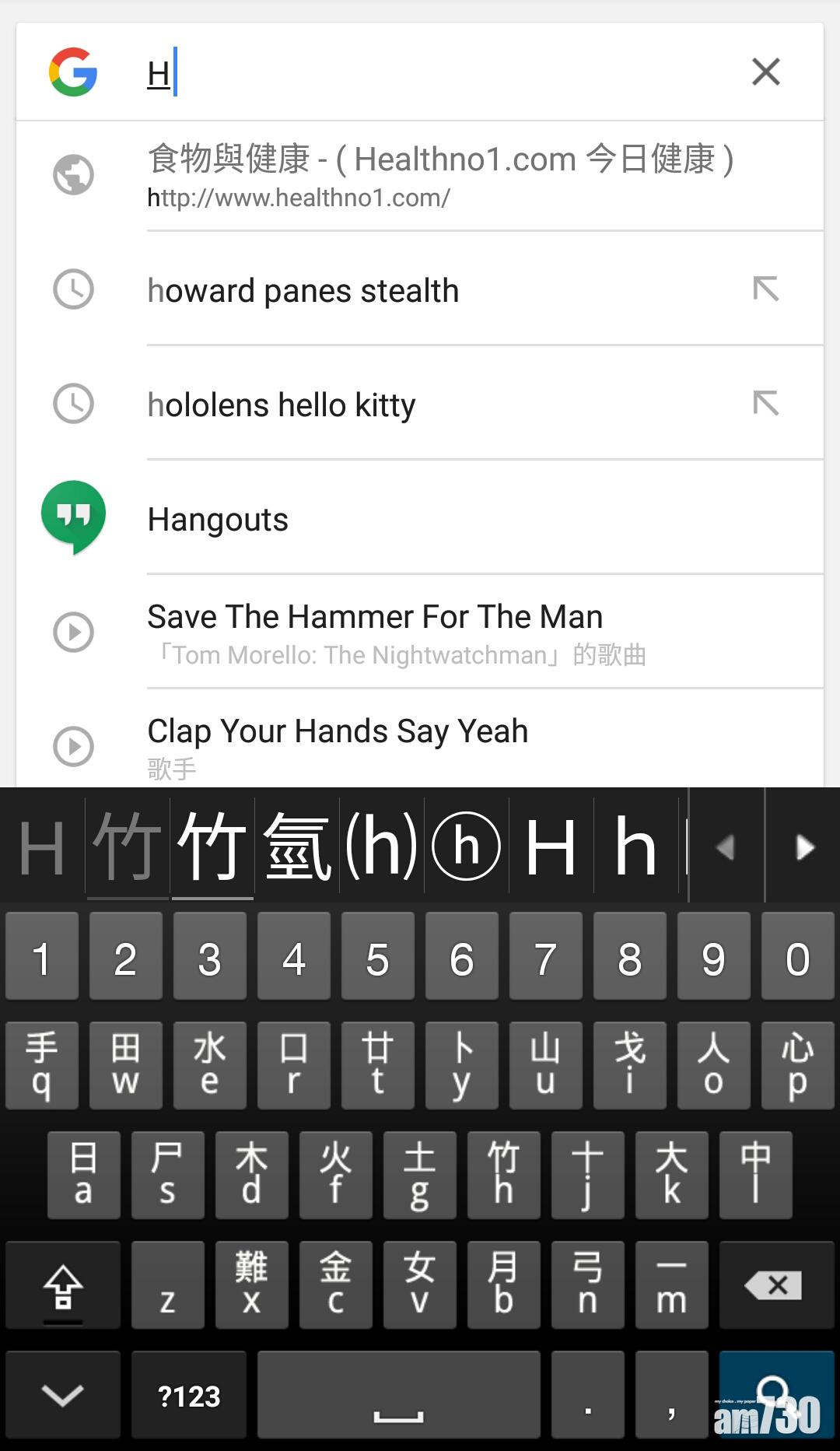This screenshot has width=840, height=1451.
Task: Show previous keyboard candidates with left arrow
Action: click(x=726, y=846)
